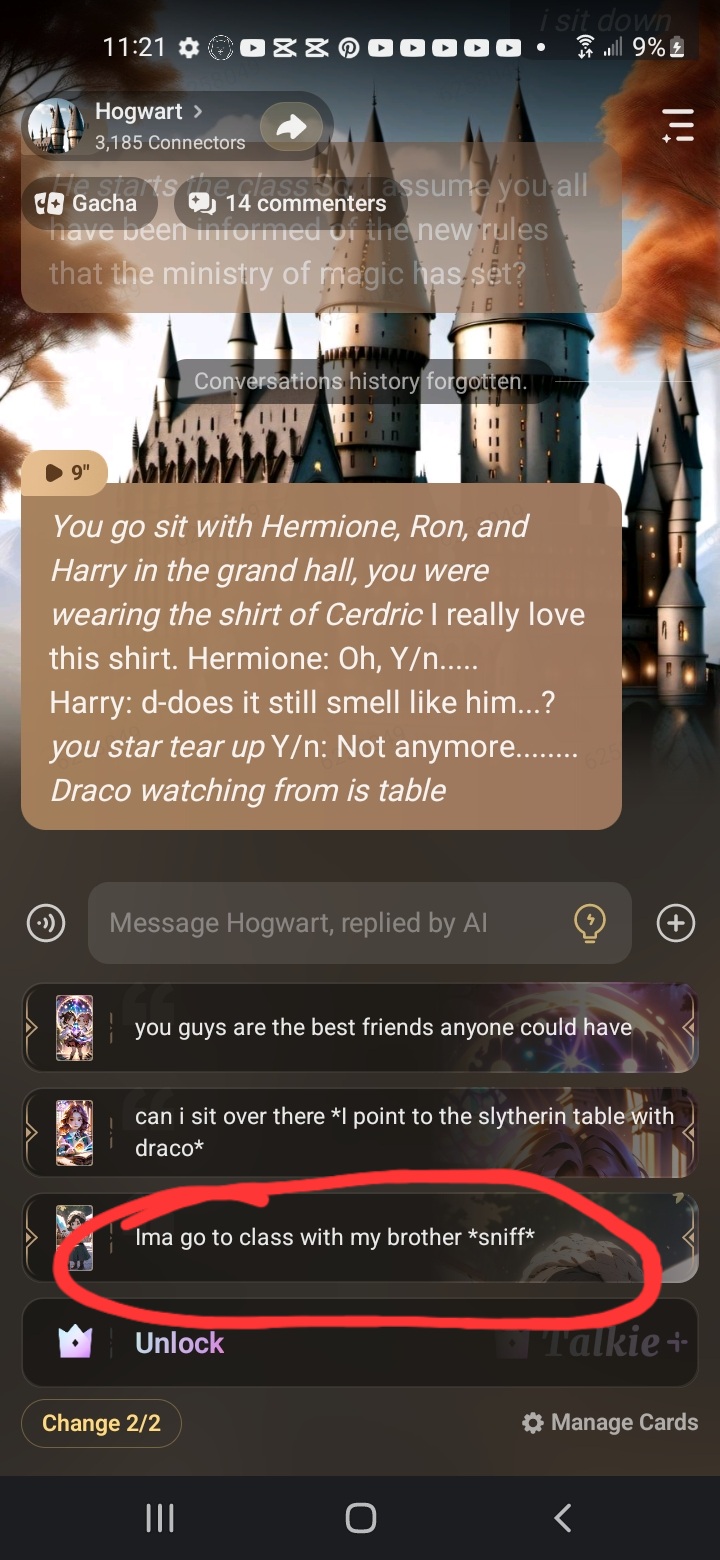
Task: Open the Gacha chip
Action: [87, 203]
